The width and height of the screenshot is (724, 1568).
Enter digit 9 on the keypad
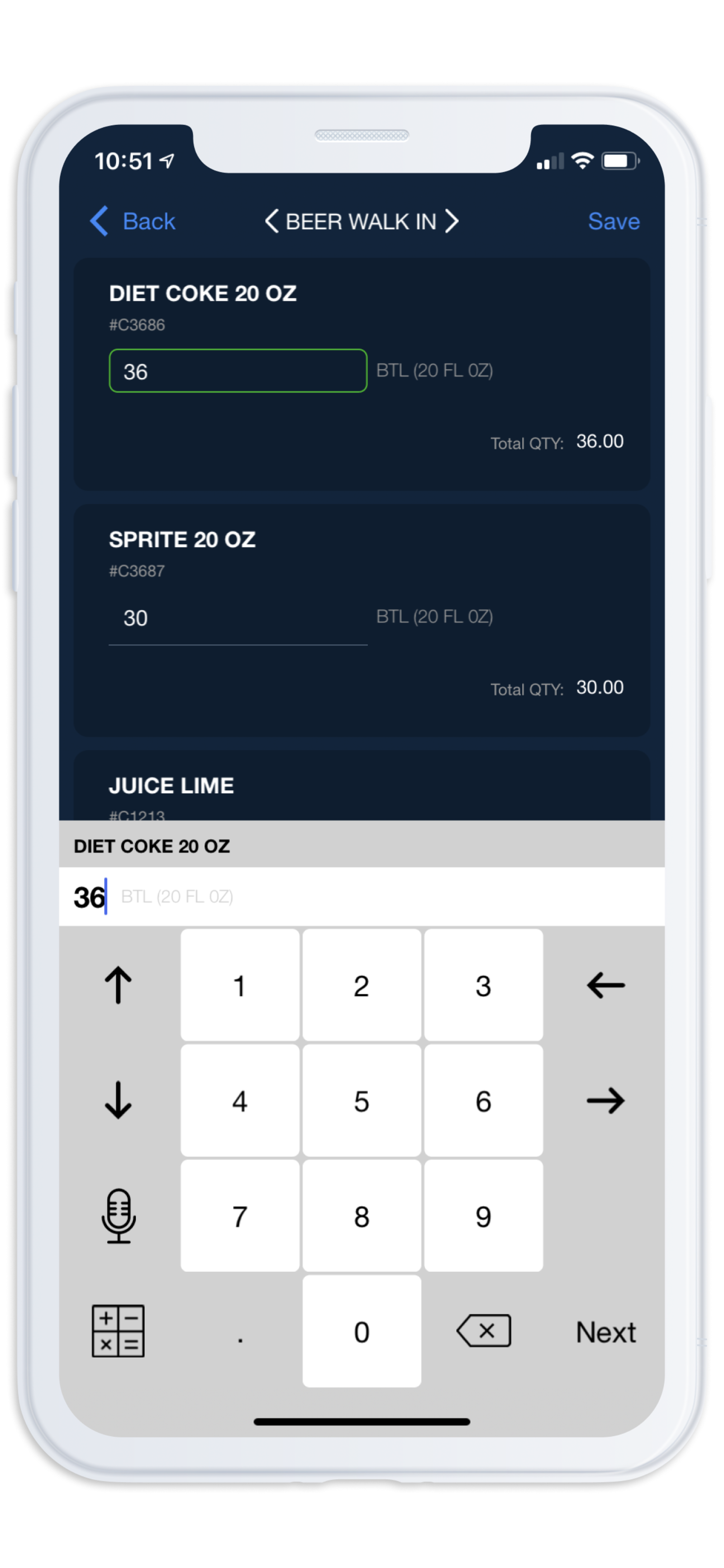[x=483, y=1216]
